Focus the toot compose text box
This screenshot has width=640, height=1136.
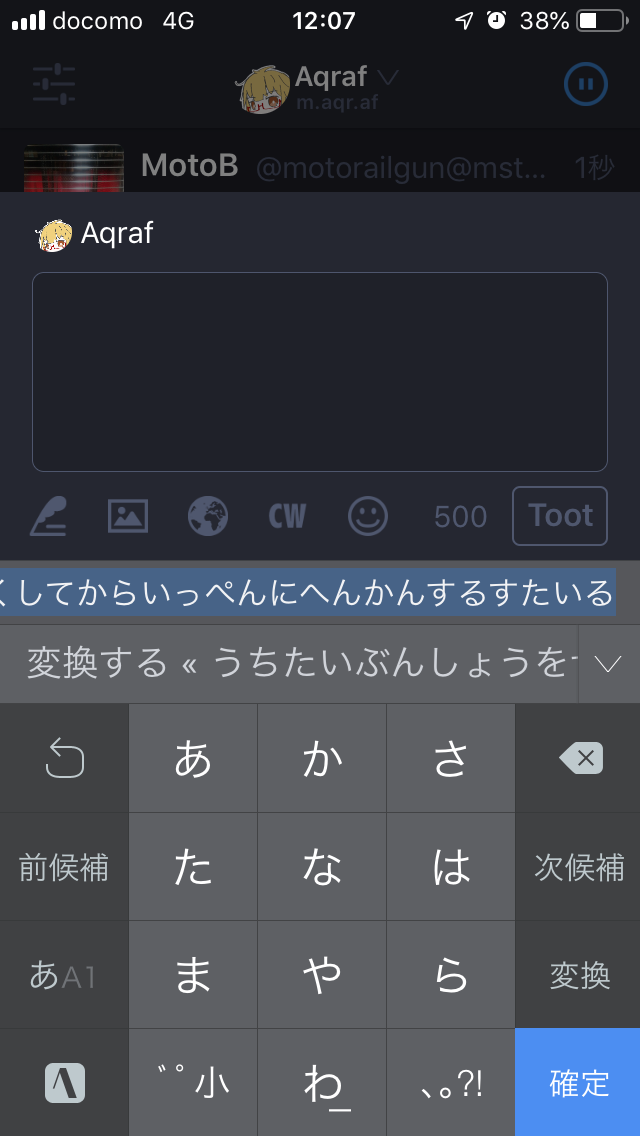coord(320,372)
